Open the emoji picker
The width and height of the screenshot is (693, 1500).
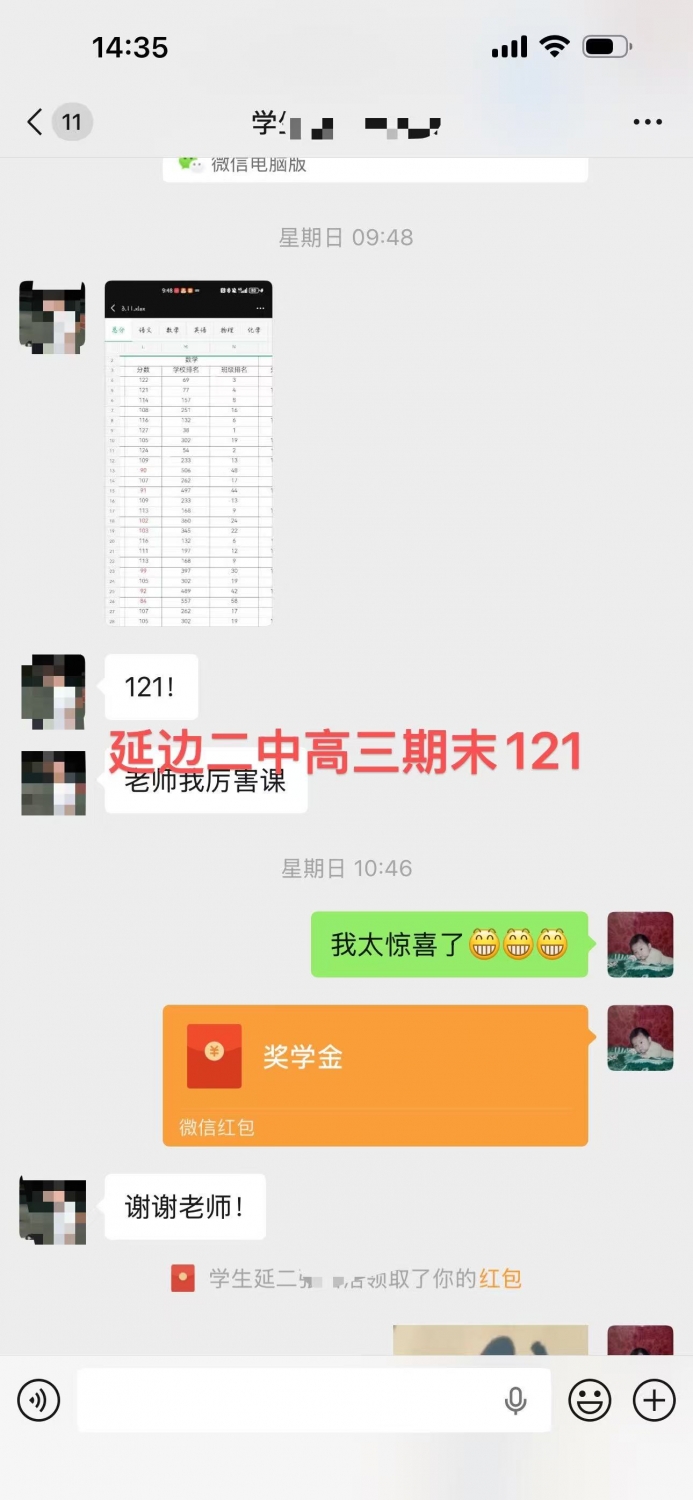click(589, 1401)
